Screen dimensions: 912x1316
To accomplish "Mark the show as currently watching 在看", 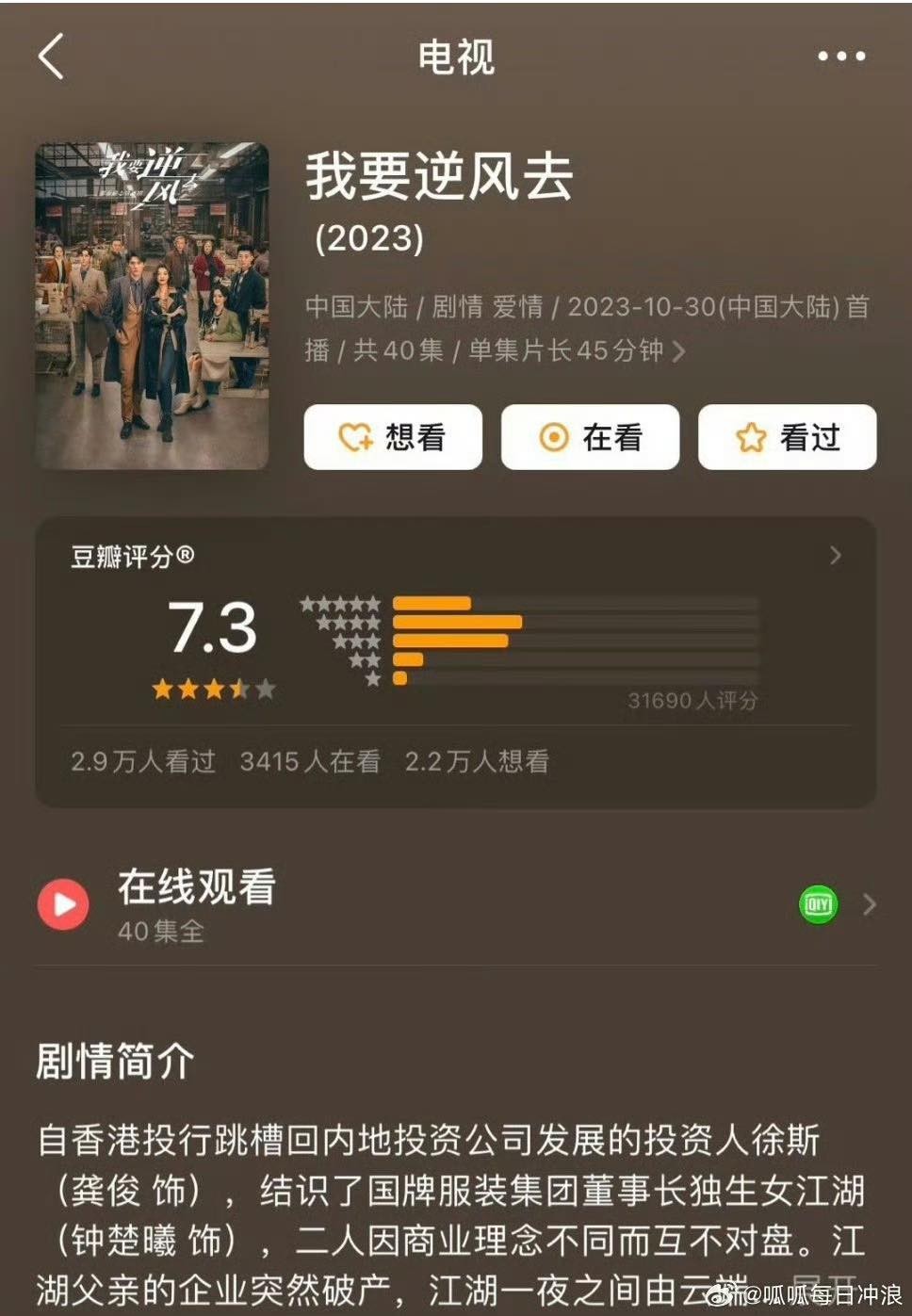I will click(x=591, y=437).
